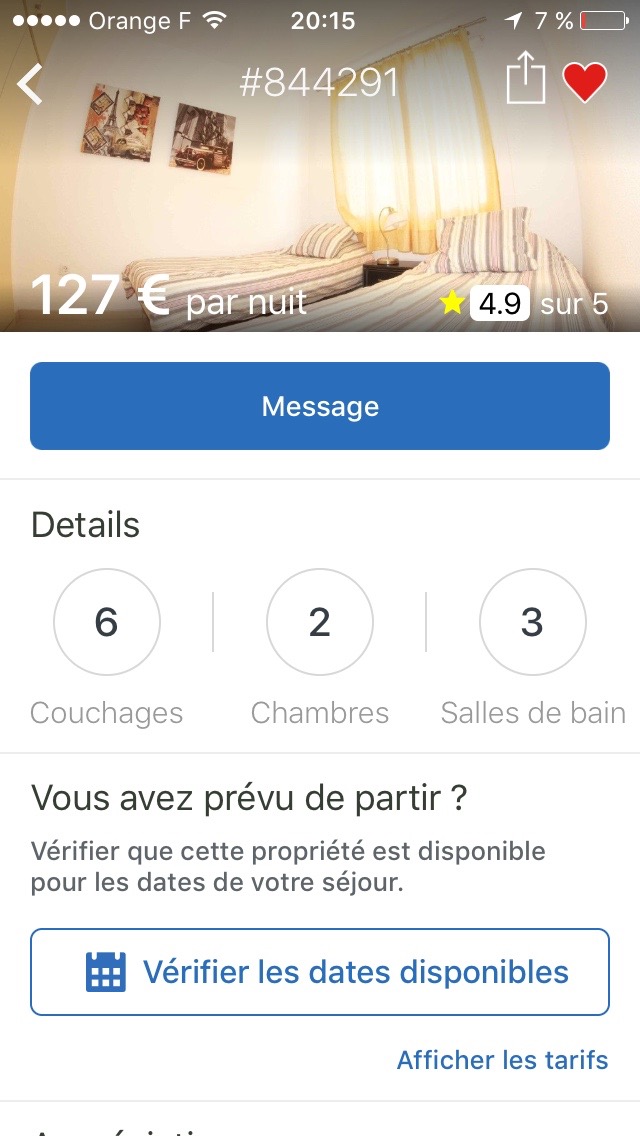
Task: Open the Afficher les tarifs link
Action: point(502,1060)
